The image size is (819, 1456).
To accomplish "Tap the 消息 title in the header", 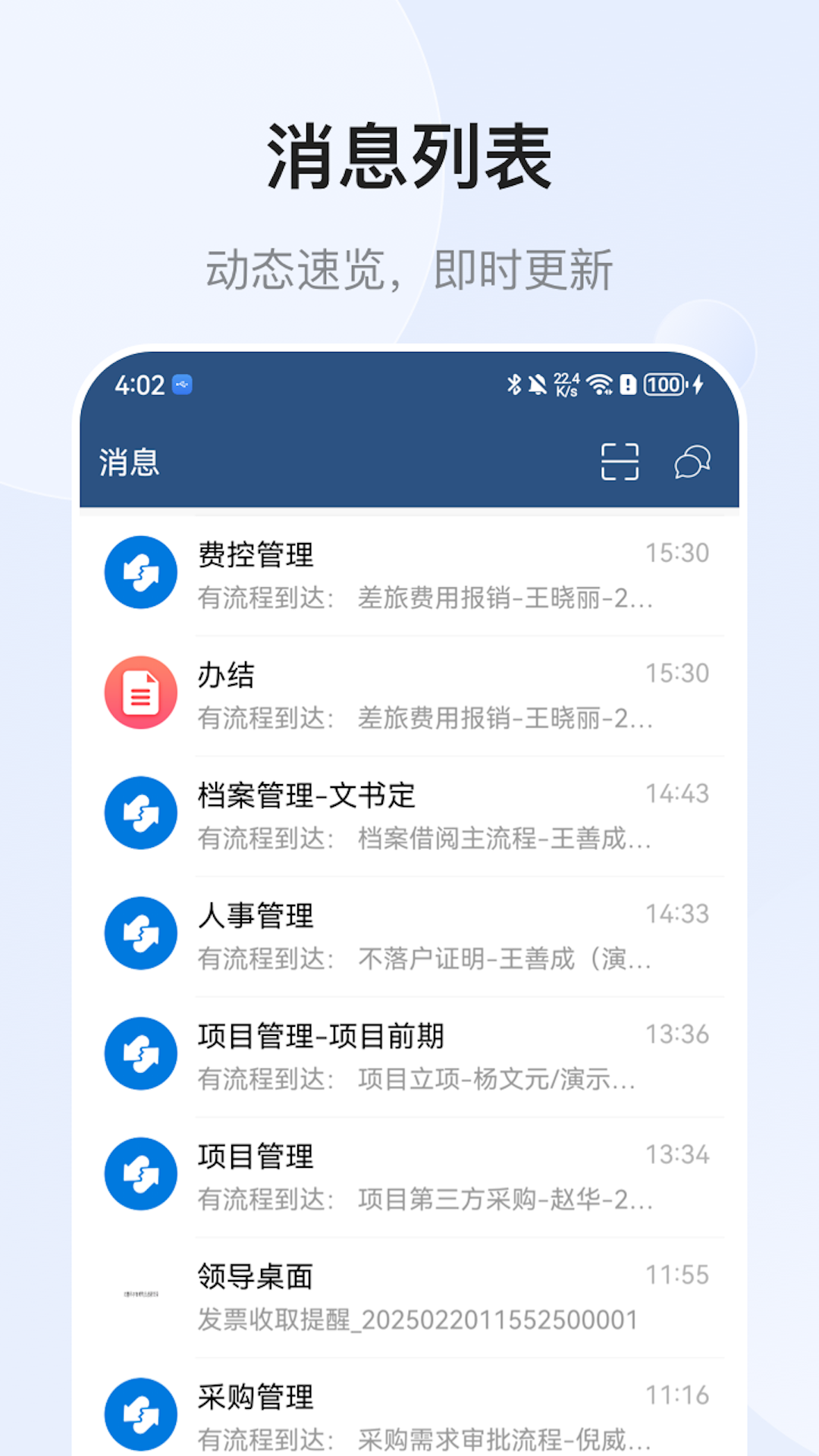I will pyautogui.click(x=129, y=463).
